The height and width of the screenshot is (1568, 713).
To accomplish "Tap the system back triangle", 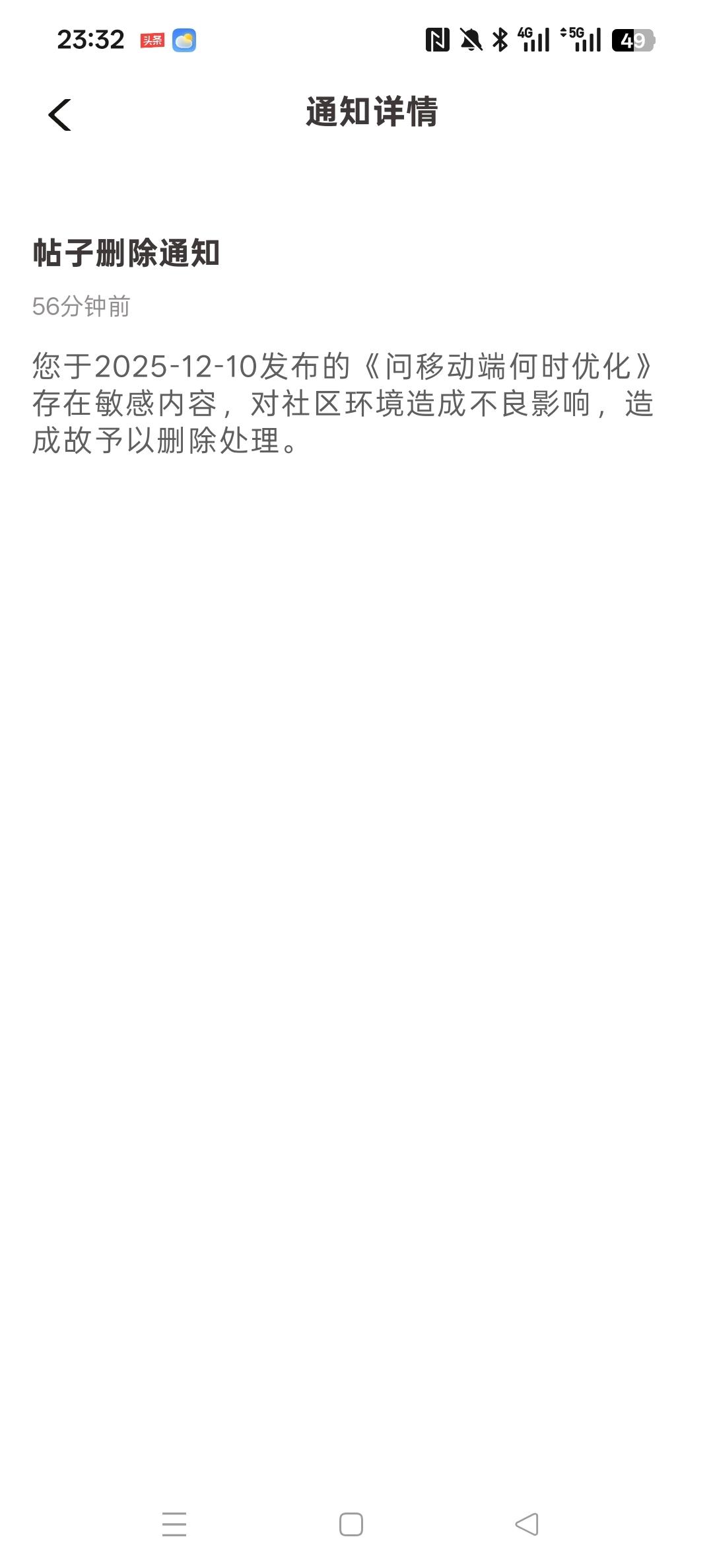I will click(527, 1524).
